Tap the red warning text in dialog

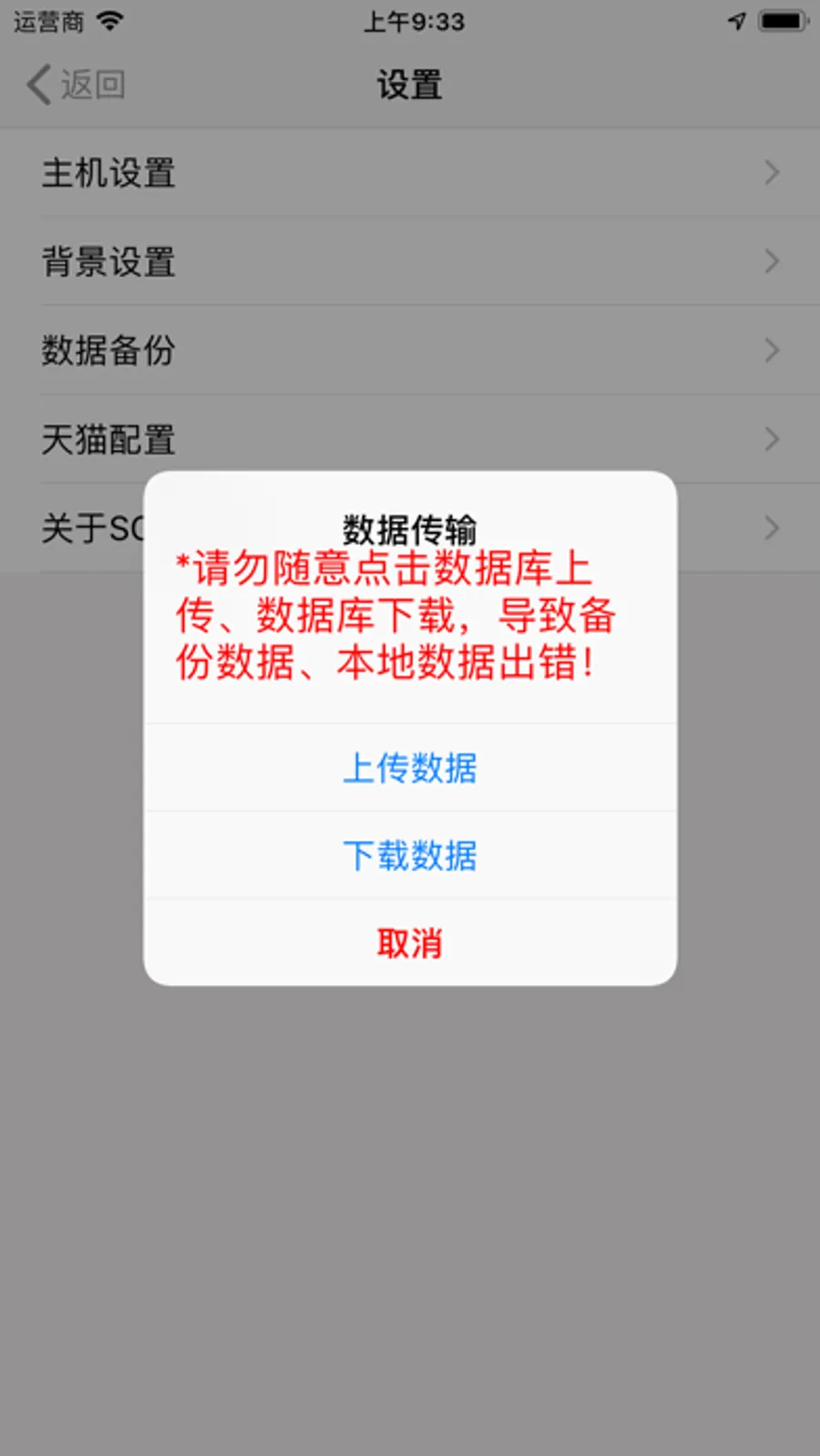pyautogui.click(x=409, y=617)
